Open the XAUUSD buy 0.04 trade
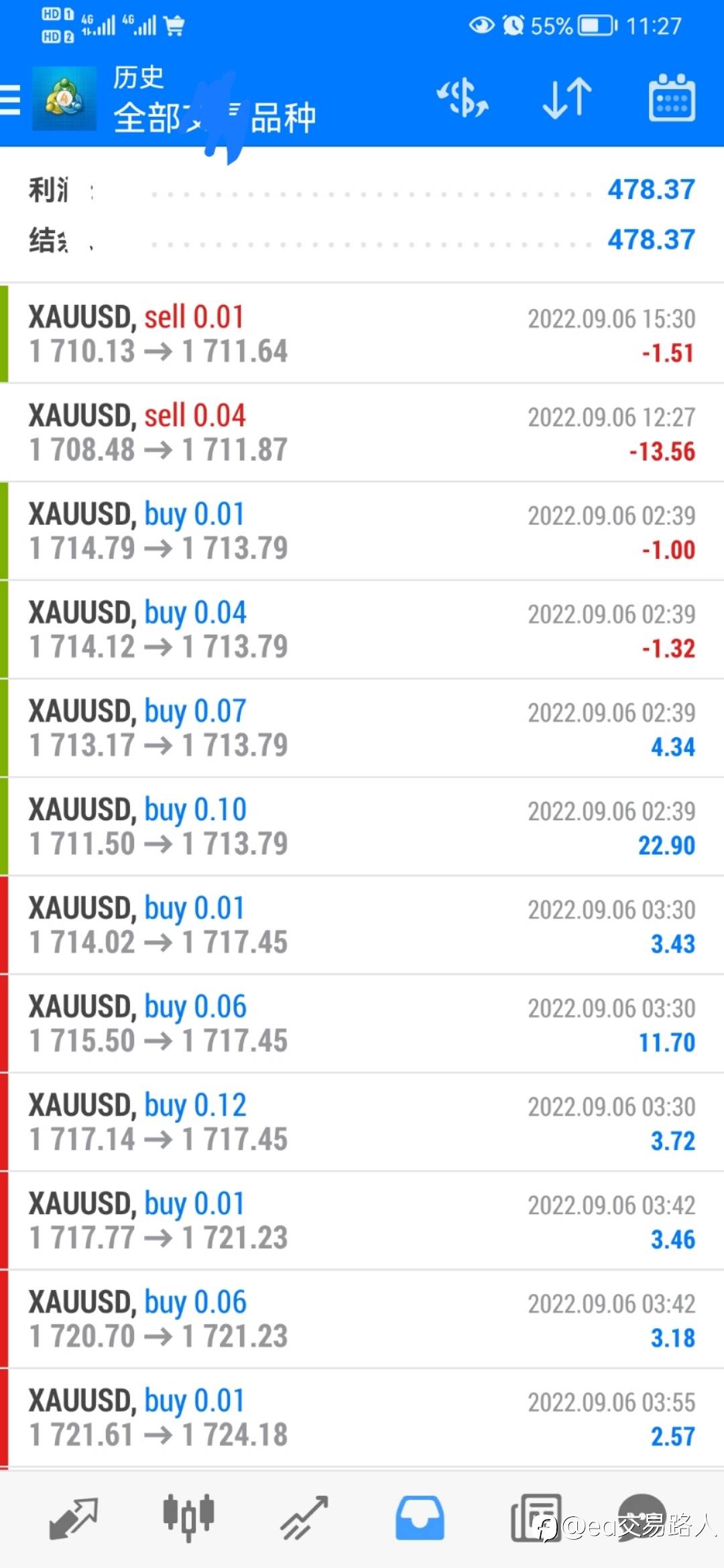Image resolution: width=724 pixels, height=1568 pixels. [x=362, y=629]
